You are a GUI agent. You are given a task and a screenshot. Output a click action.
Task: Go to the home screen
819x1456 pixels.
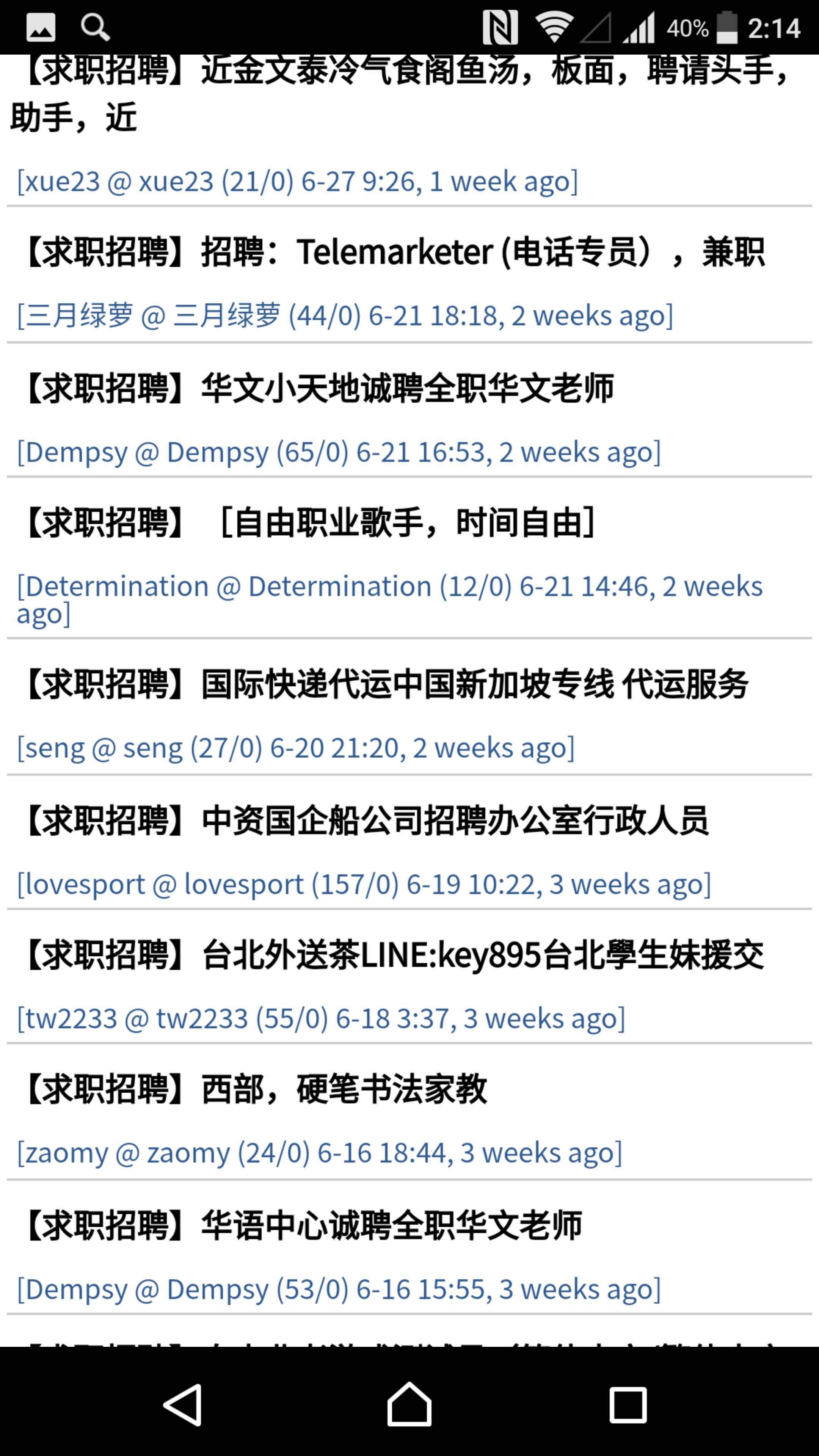[x=409, y=1404]
